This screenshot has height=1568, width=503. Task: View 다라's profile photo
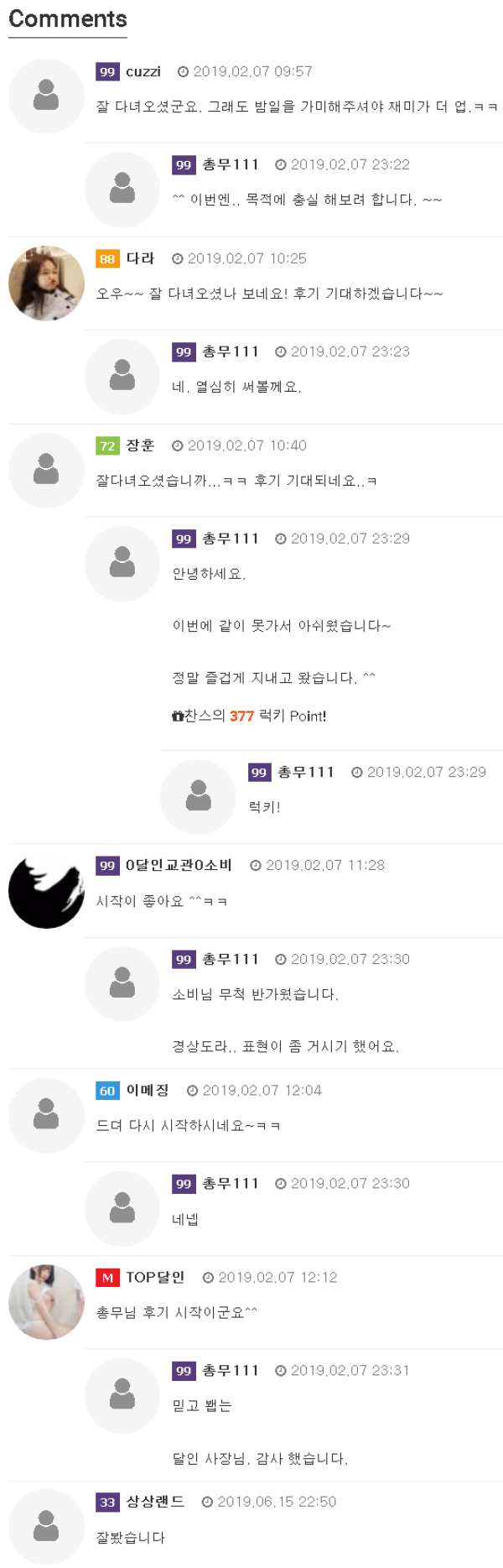click(x=46, y=284)
